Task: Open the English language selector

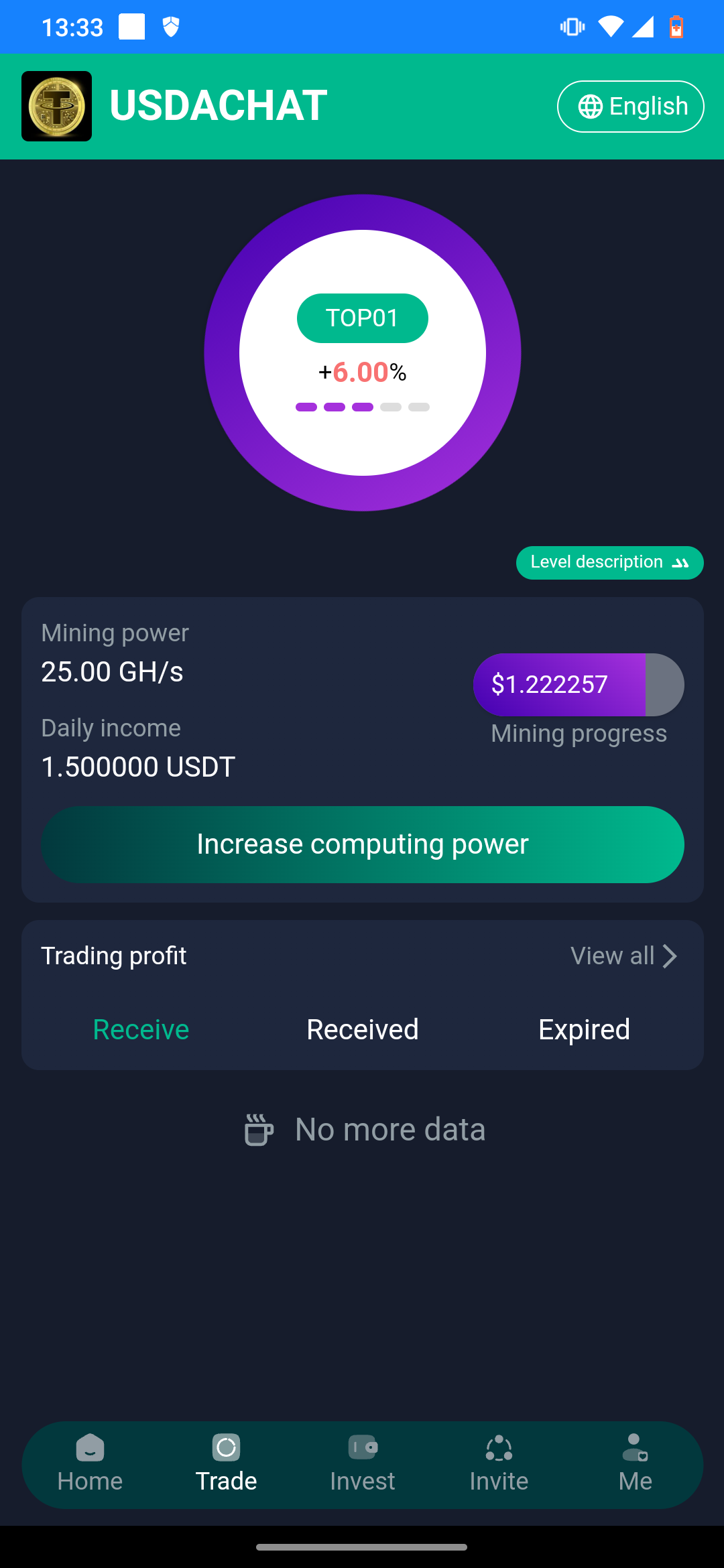Action: point(630,107)
